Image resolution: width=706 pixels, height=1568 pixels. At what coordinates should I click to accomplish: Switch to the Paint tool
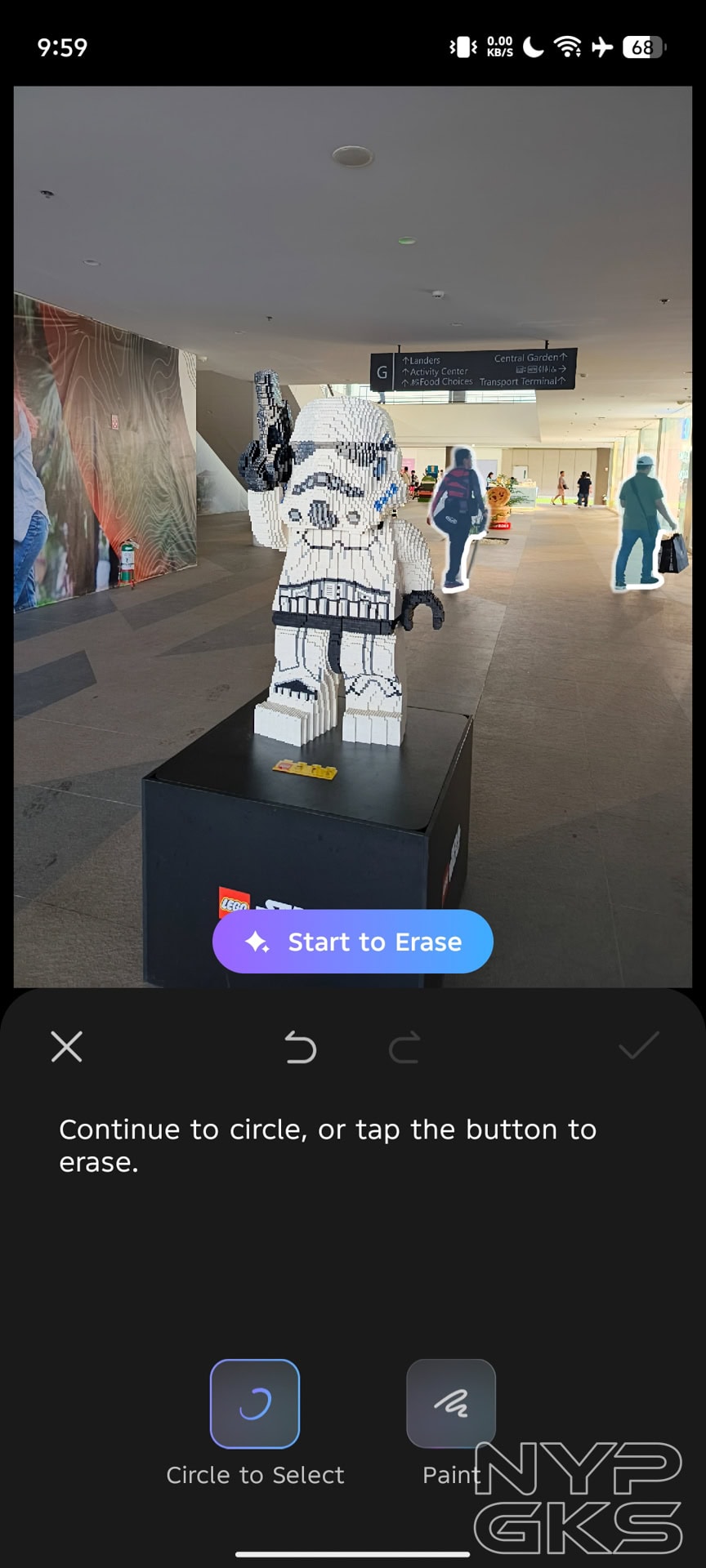450,1404
